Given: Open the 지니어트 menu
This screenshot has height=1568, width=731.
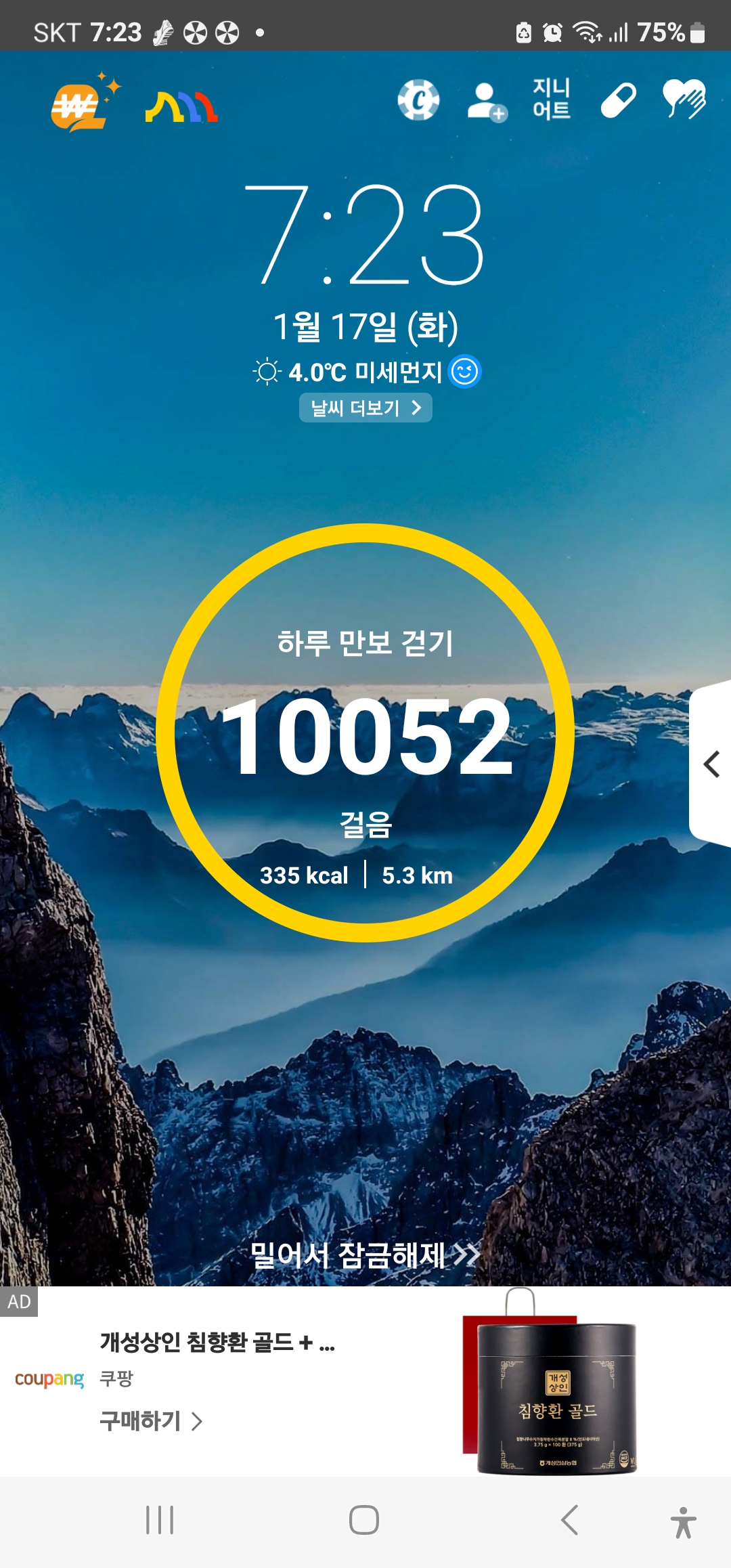Looking at the screenshot, I should (551, 99).
